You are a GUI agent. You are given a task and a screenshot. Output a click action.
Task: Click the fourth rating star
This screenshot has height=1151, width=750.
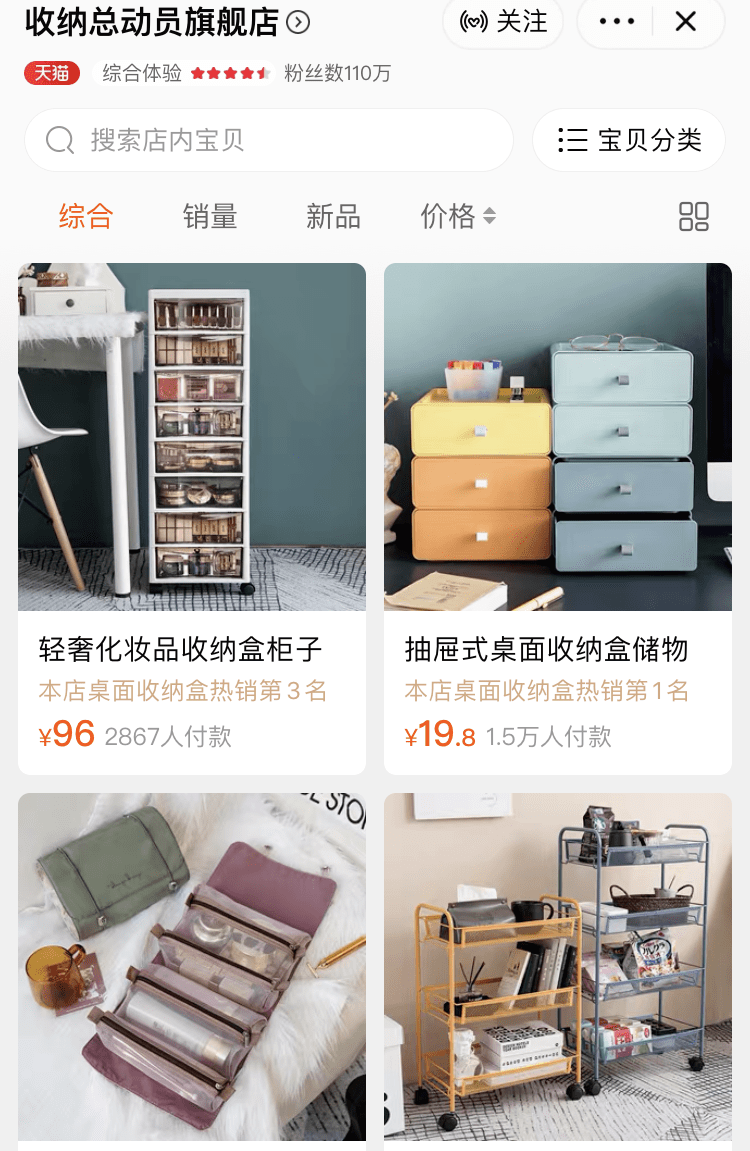pyautogui.click(x=244, y=73)
